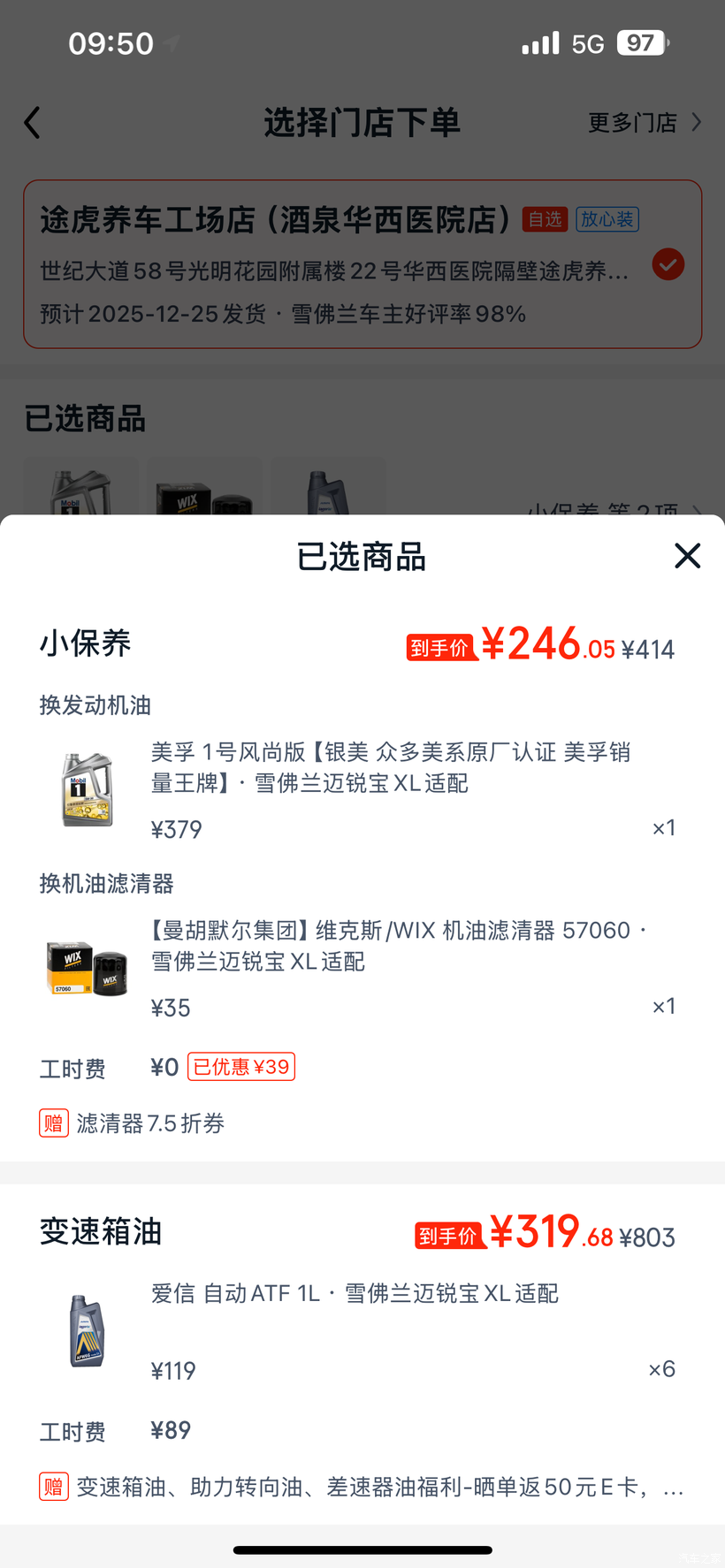Close the 已选商品 bottom sheet
The width and height of the screenshot is (725, 1568).
click(x=687, y=556)
